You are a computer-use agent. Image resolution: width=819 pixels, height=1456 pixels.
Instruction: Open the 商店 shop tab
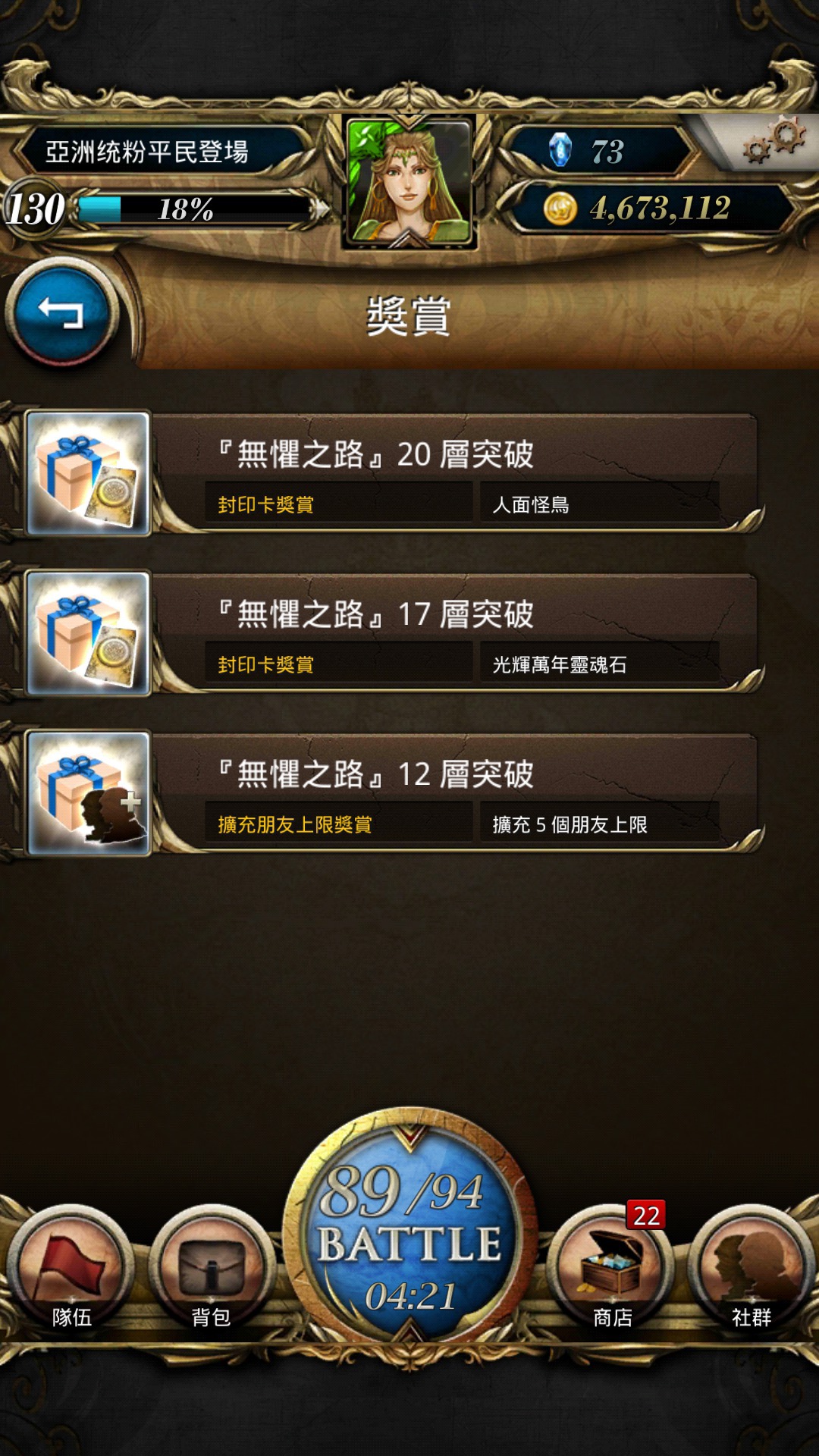point(611,1269)
